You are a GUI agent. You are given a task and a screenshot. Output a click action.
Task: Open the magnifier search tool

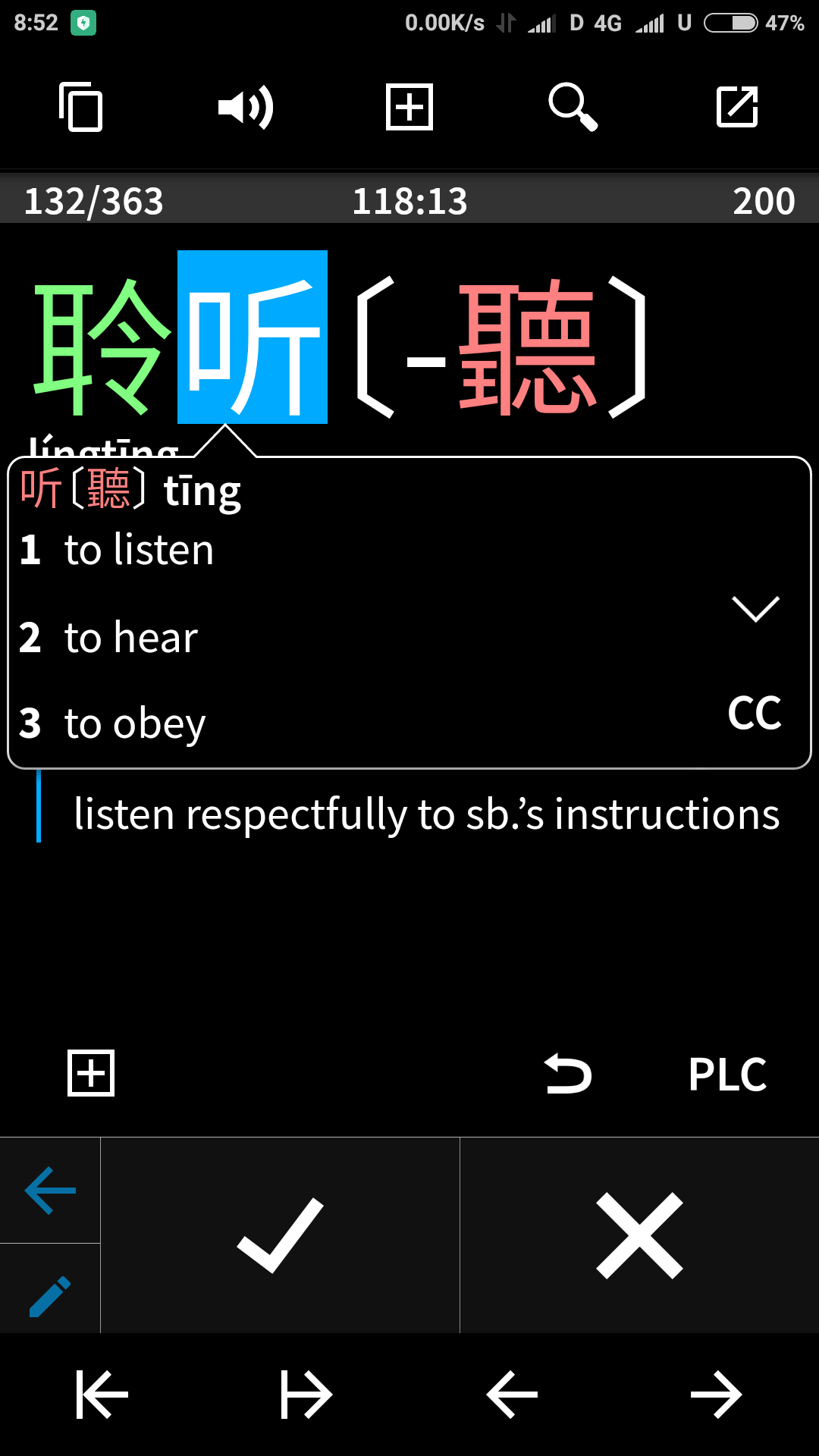tap(573, 107)
